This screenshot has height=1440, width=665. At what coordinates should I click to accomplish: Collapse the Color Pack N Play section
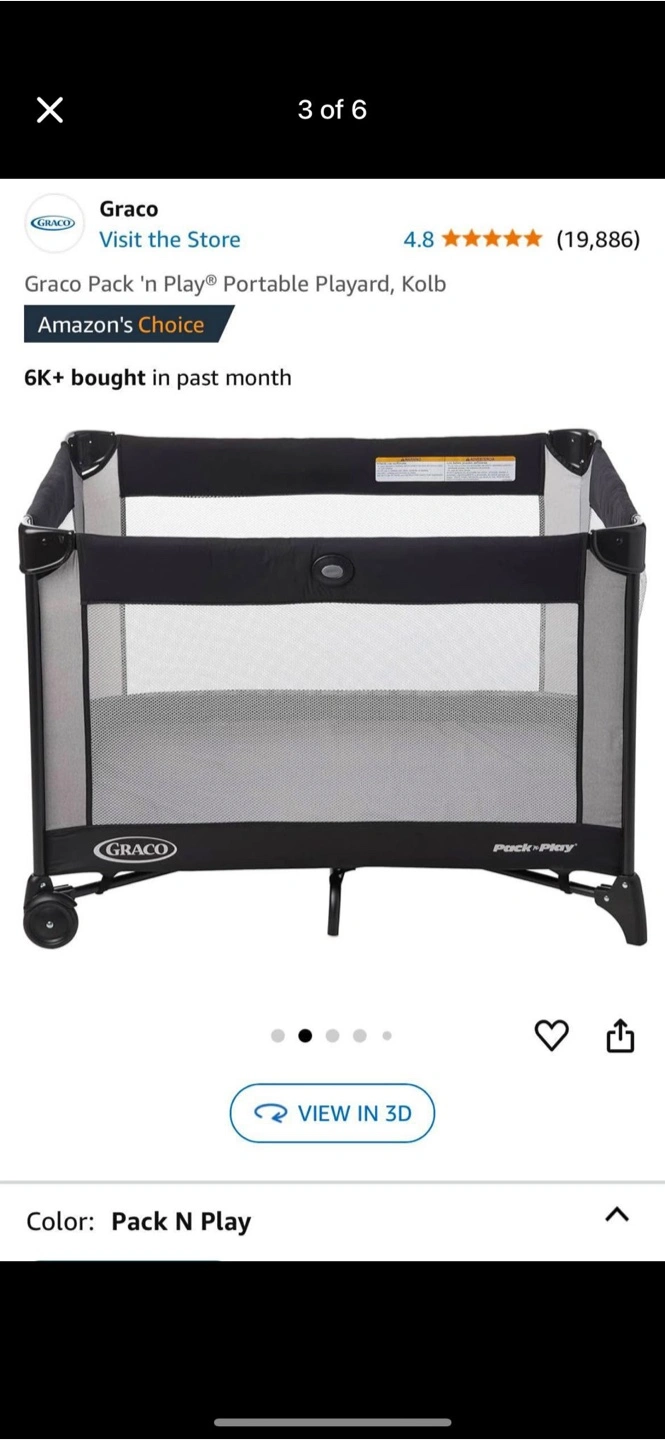pos(617,1215)
